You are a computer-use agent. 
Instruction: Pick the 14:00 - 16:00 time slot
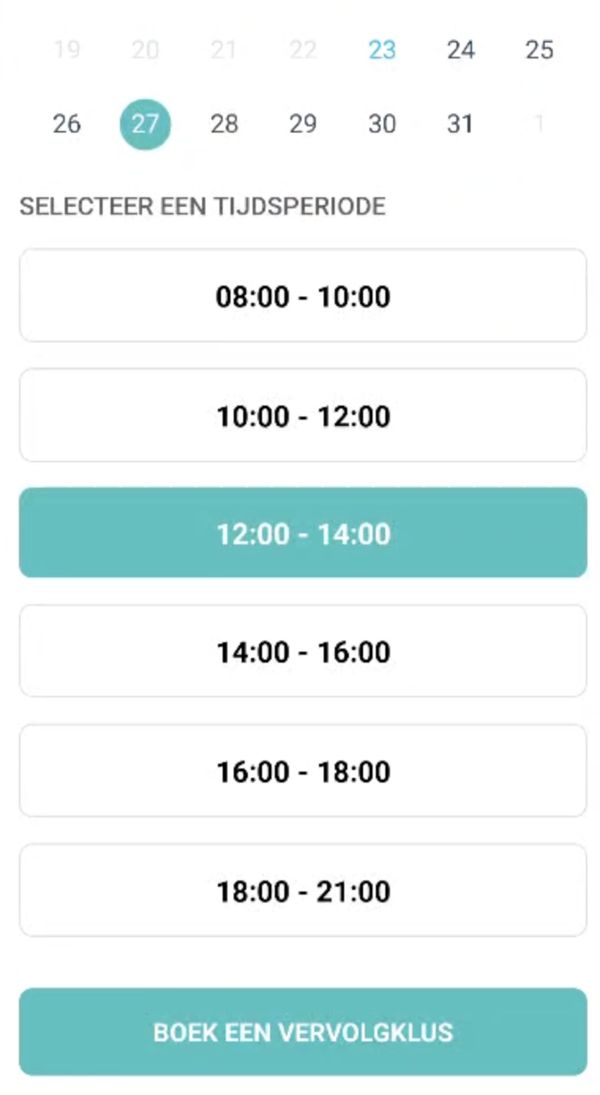pyautogui.click(x=302, y=652)
